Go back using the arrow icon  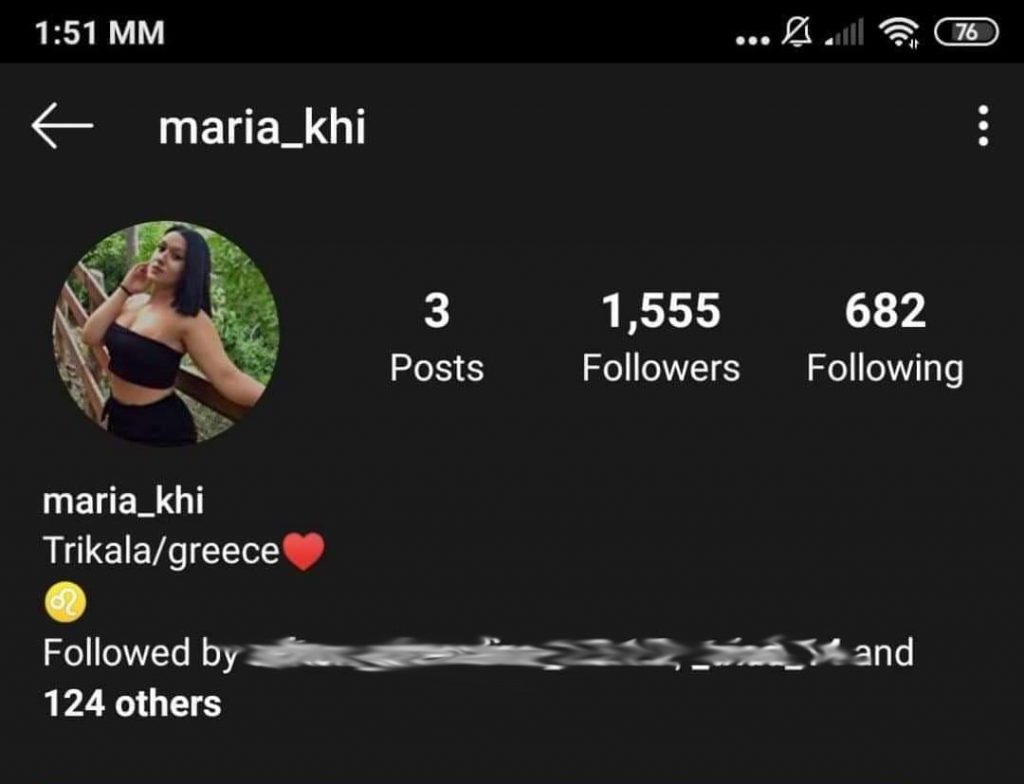(x=62, y=127)
